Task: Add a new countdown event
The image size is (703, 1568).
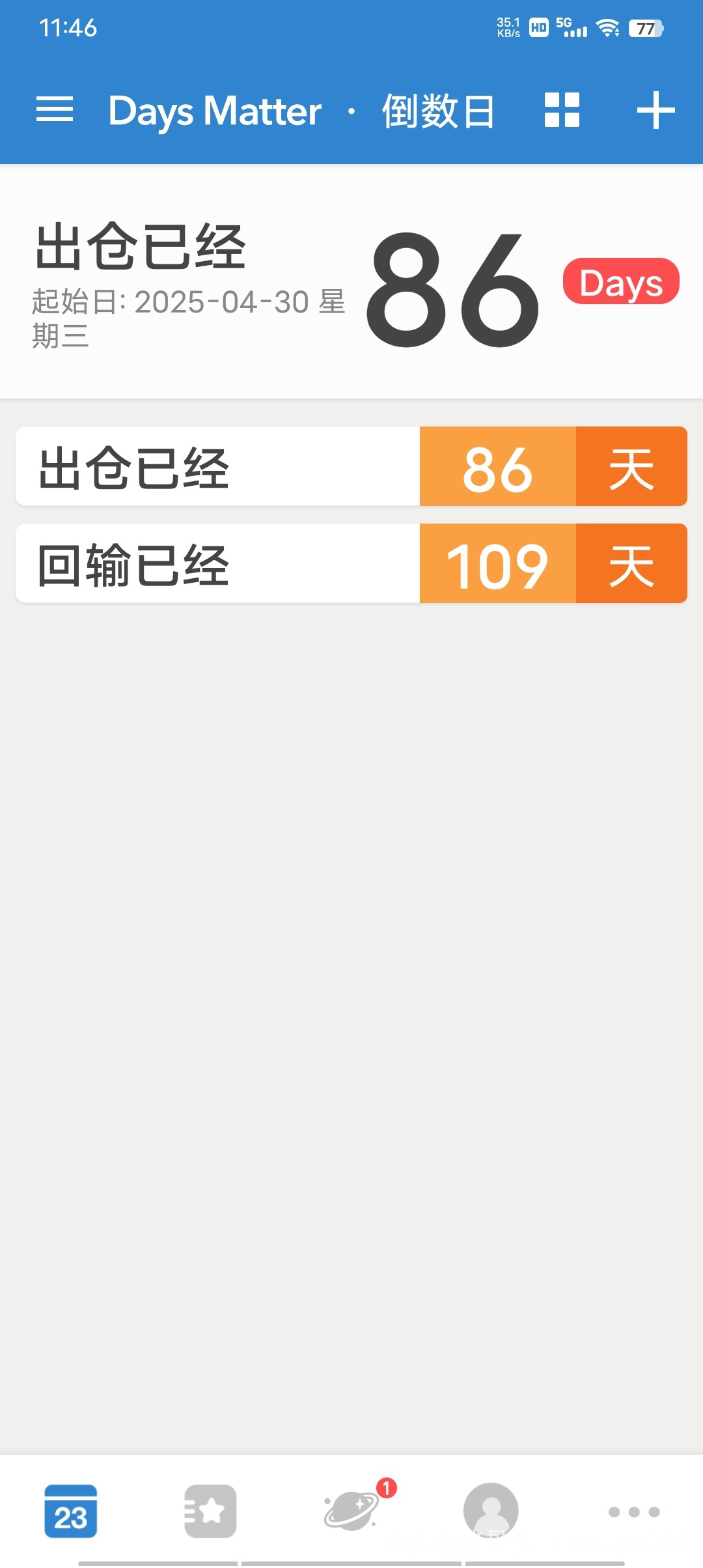Action: 655,110
